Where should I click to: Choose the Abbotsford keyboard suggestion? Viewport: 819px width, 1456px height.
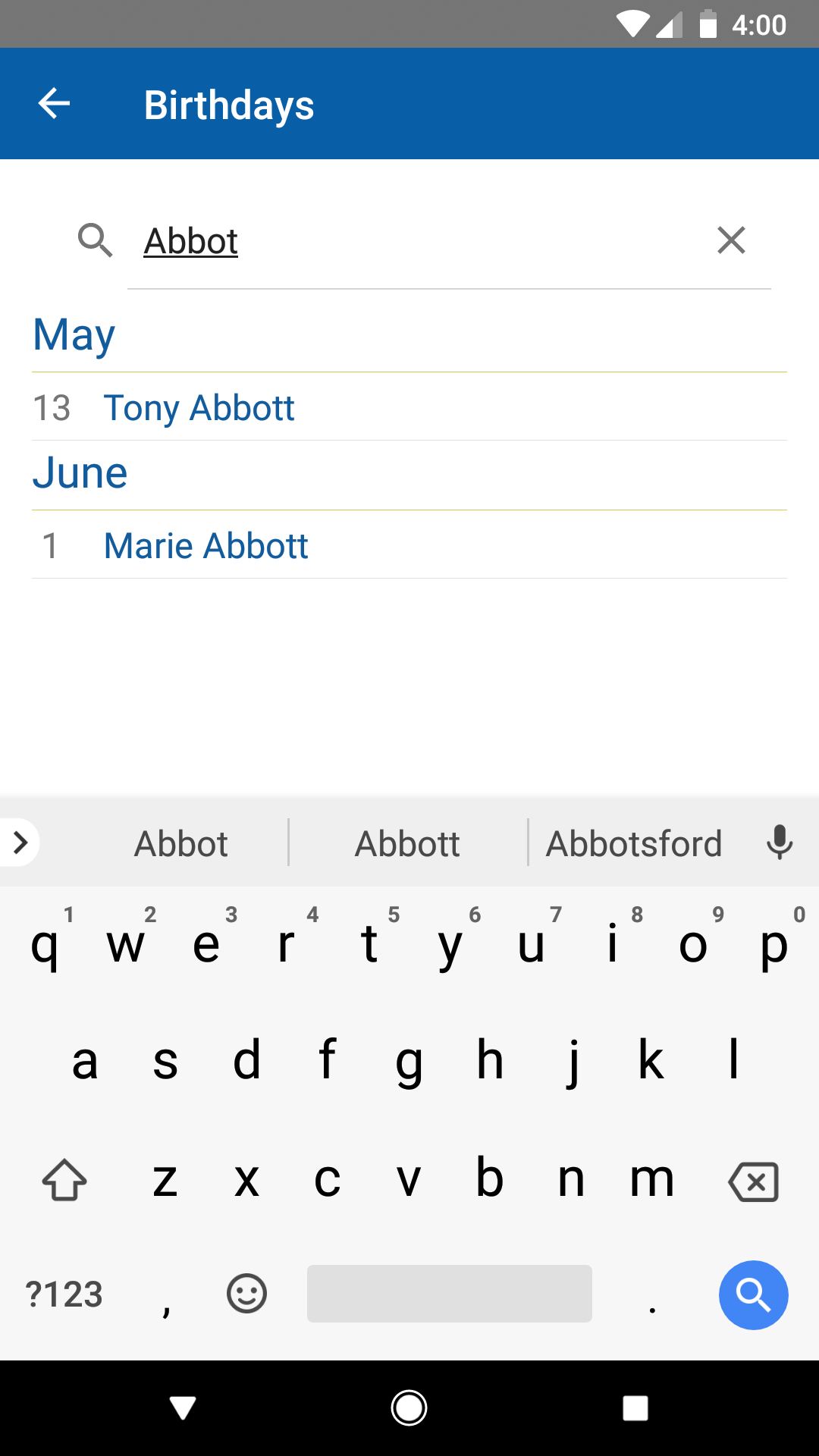click(x=634, y=843)
